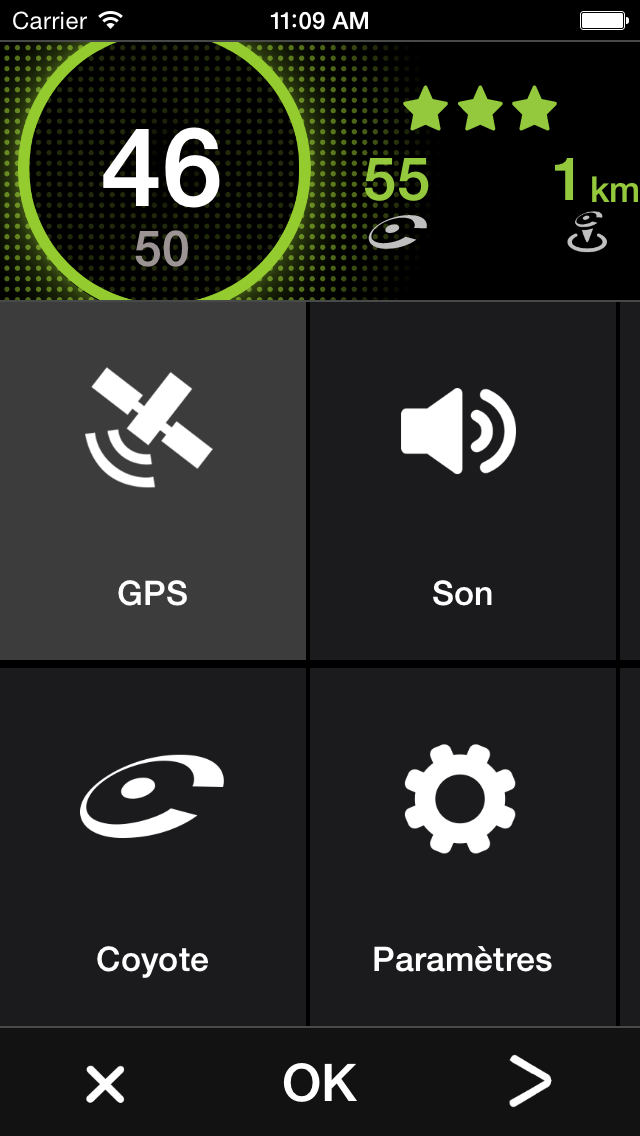The image size is (640, 1136).
Task: Open the Son sound settings tile
Action: pos(461,481)
